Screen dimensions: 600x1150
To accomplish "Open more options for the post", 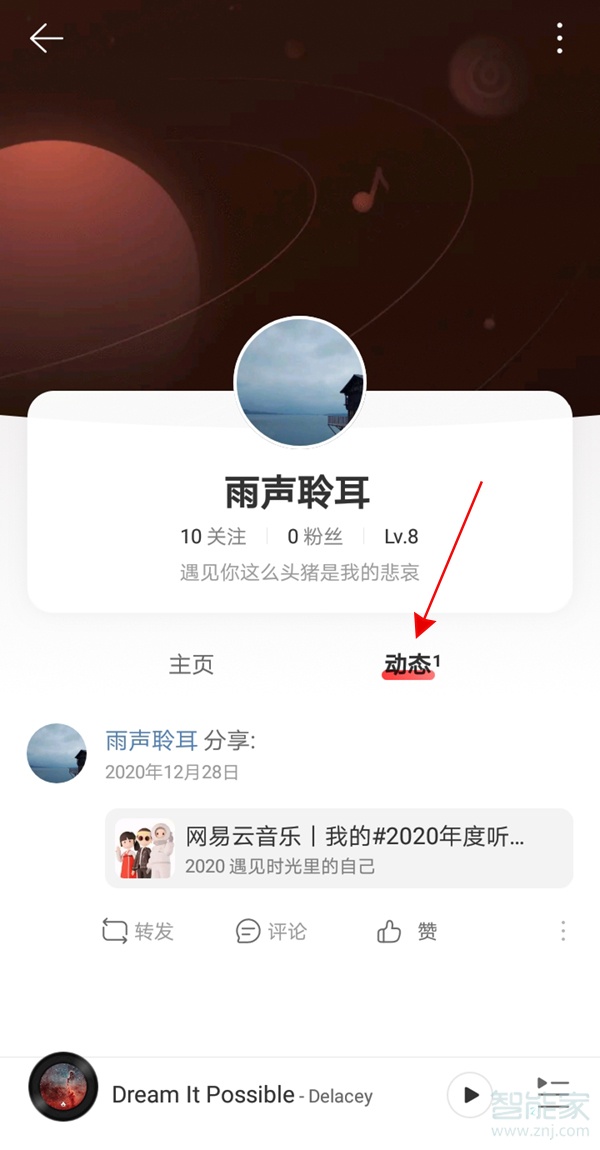I will (x=563, y=932).
